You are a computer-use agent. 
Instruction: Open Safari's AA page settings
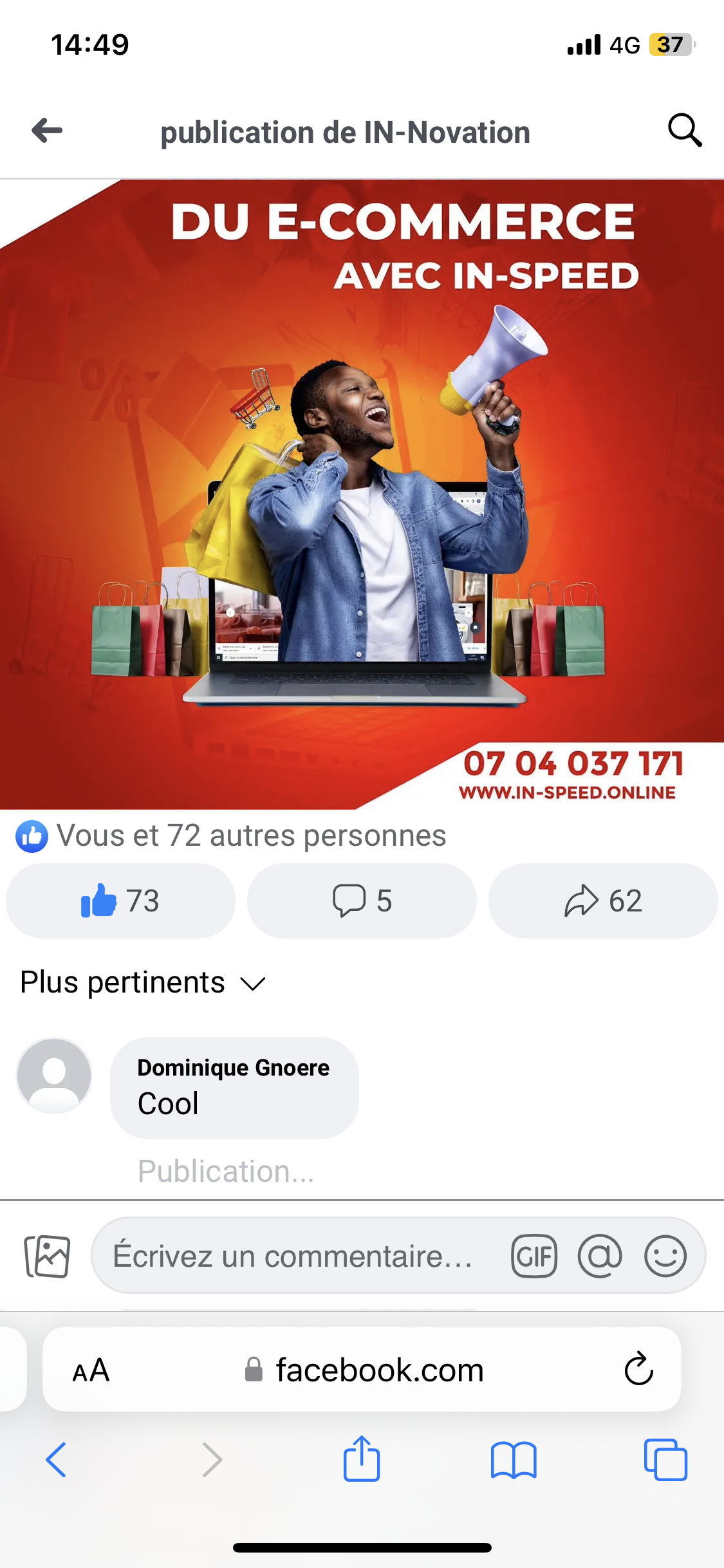[x=91, y=1370]
